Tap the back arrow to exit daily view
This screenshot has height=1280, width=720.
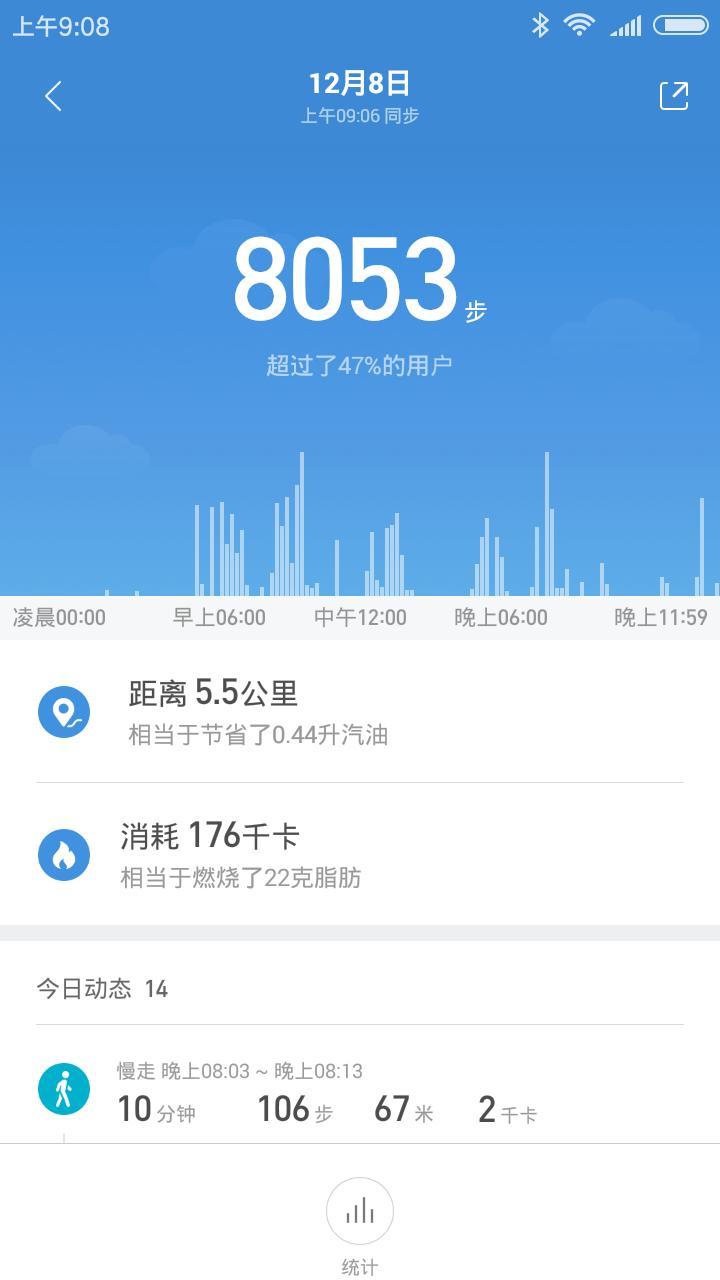(x=50, y=95)
